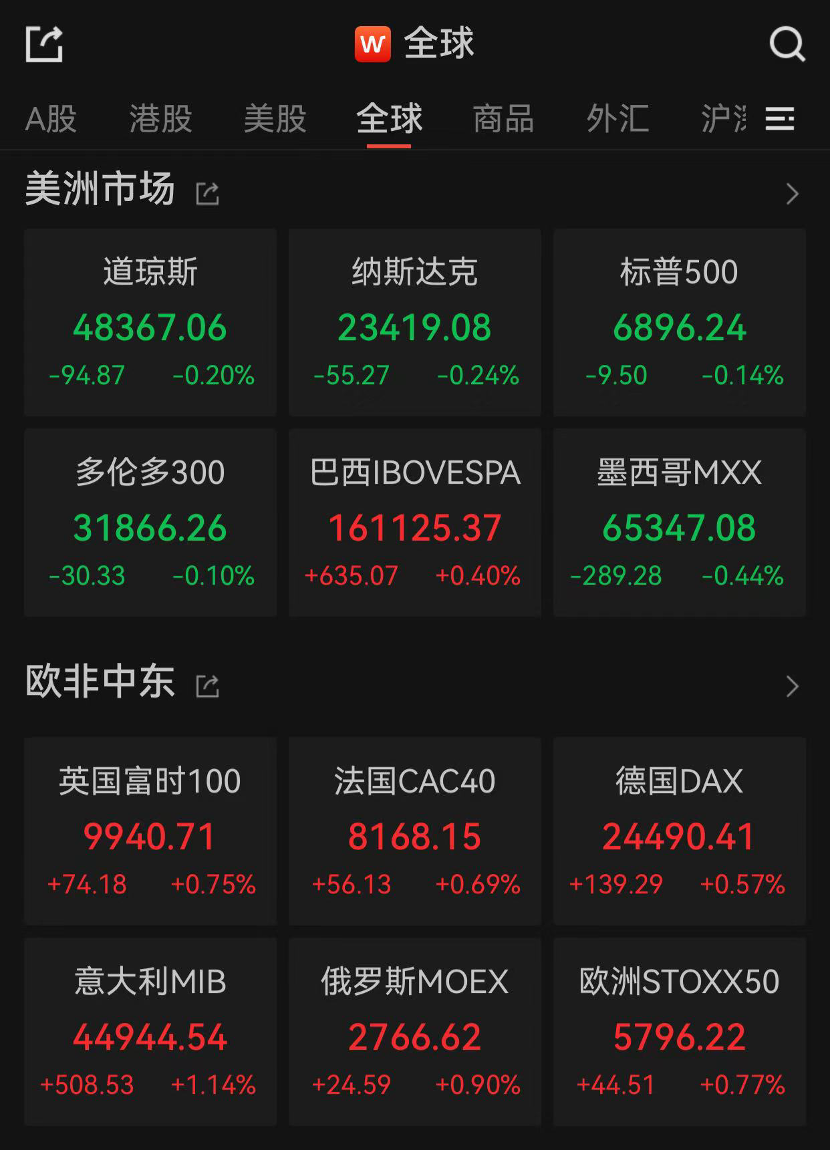Tap the Wind W logo in the title bar
830x1150 pixels.
372,43
